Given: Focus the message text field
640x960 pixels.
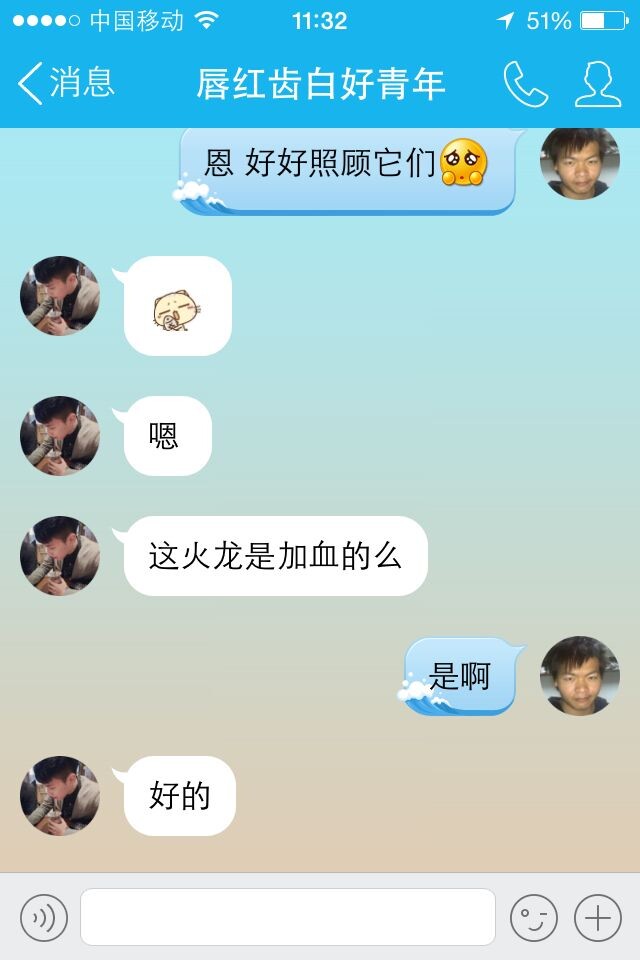Looking at the screenshot, I should (288, 917).
